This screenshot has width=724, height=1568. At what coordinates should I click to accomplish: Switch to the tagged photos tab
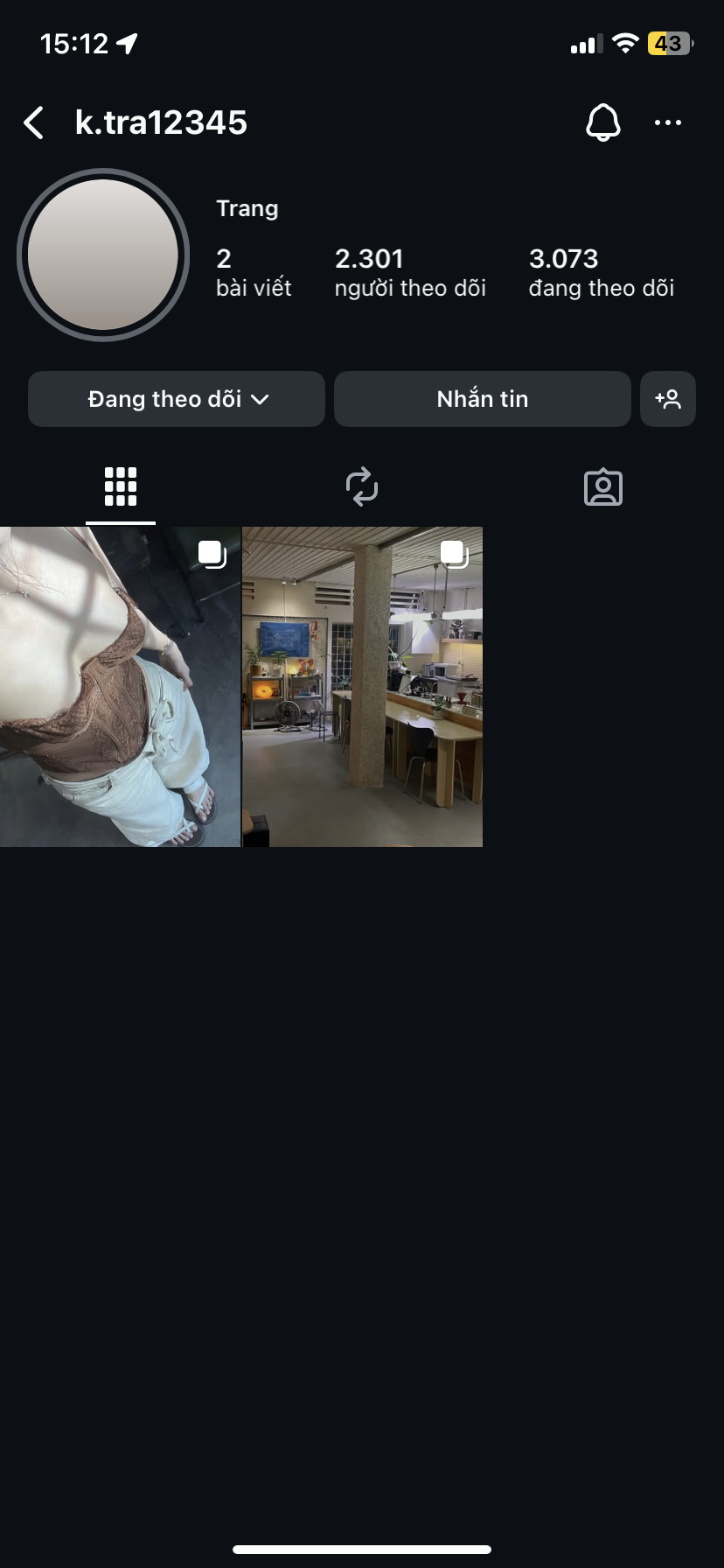point(602,486)
